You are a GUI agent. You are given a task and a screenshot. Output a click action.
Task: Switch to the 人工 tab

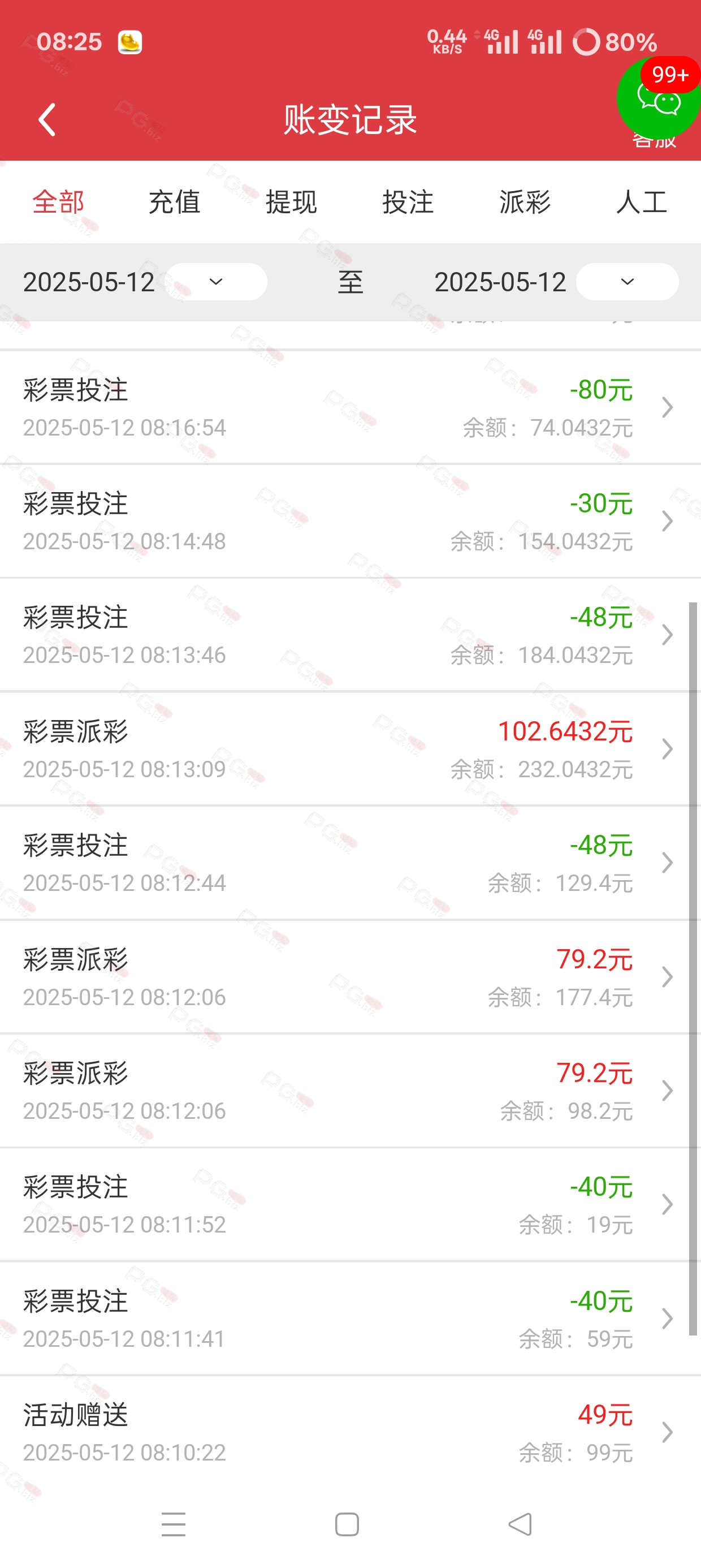[642, 202]
